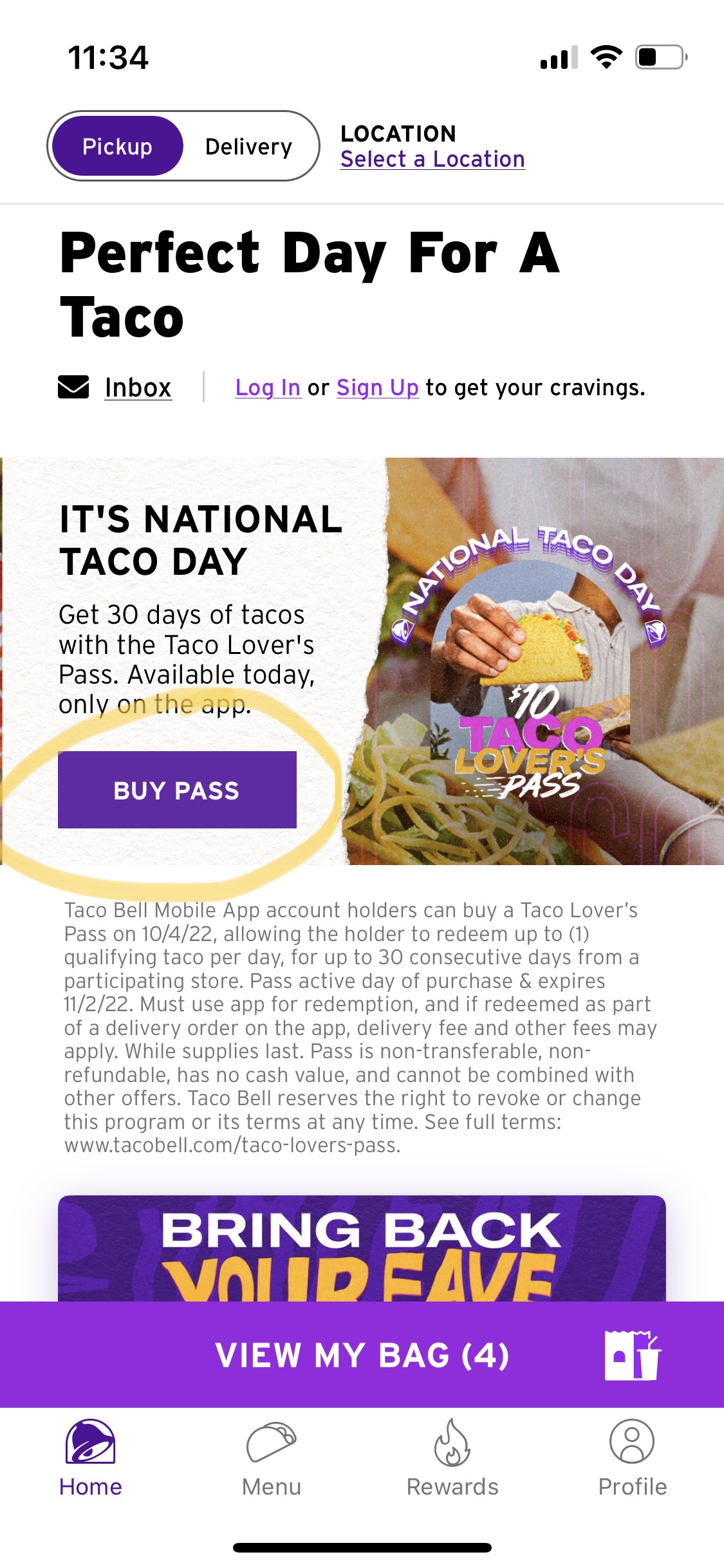
Task: Tap the Log In link
Action: [x=268, y=387]
